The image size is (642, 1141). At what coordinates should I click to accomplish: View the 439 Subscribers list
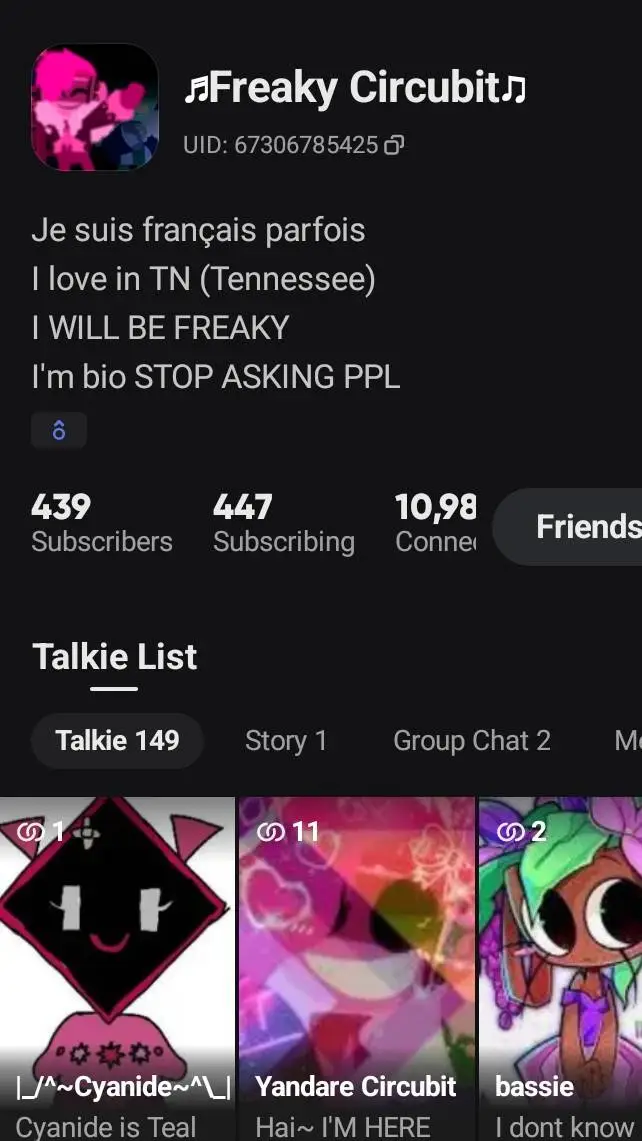pos(102,524)
